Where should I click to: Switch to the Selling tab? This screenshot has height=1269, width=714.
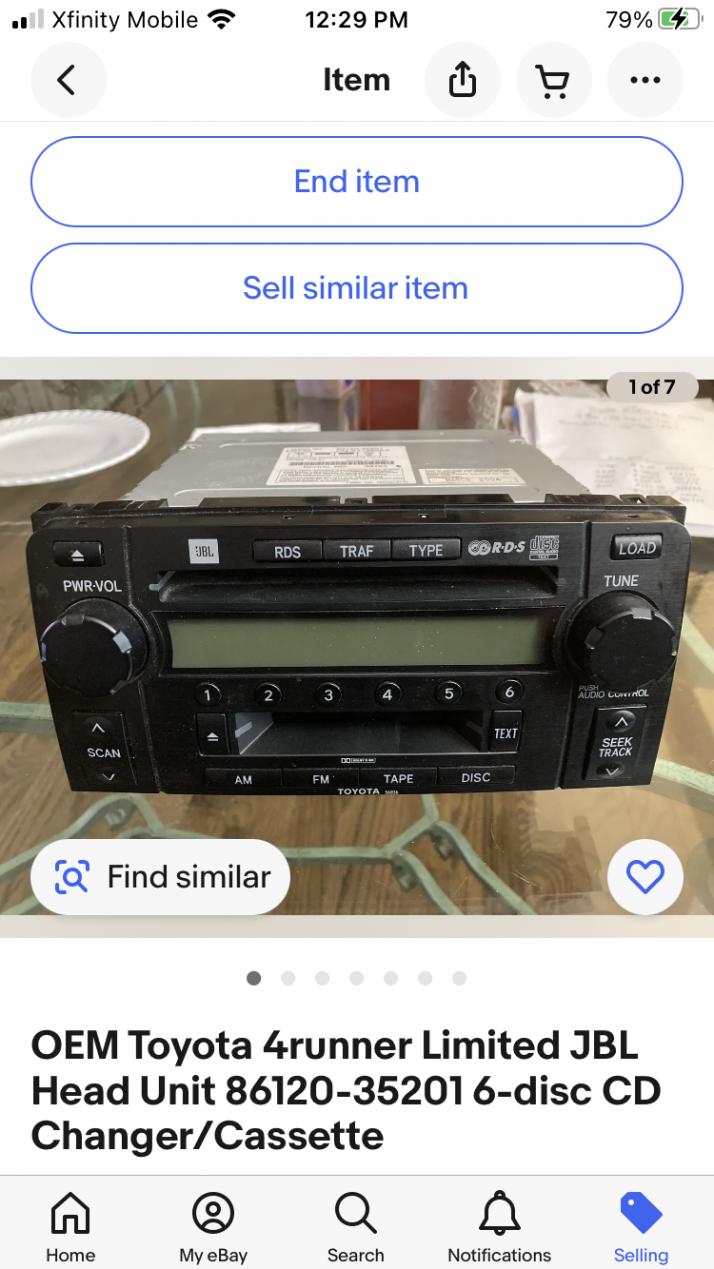coord(641,1229)
